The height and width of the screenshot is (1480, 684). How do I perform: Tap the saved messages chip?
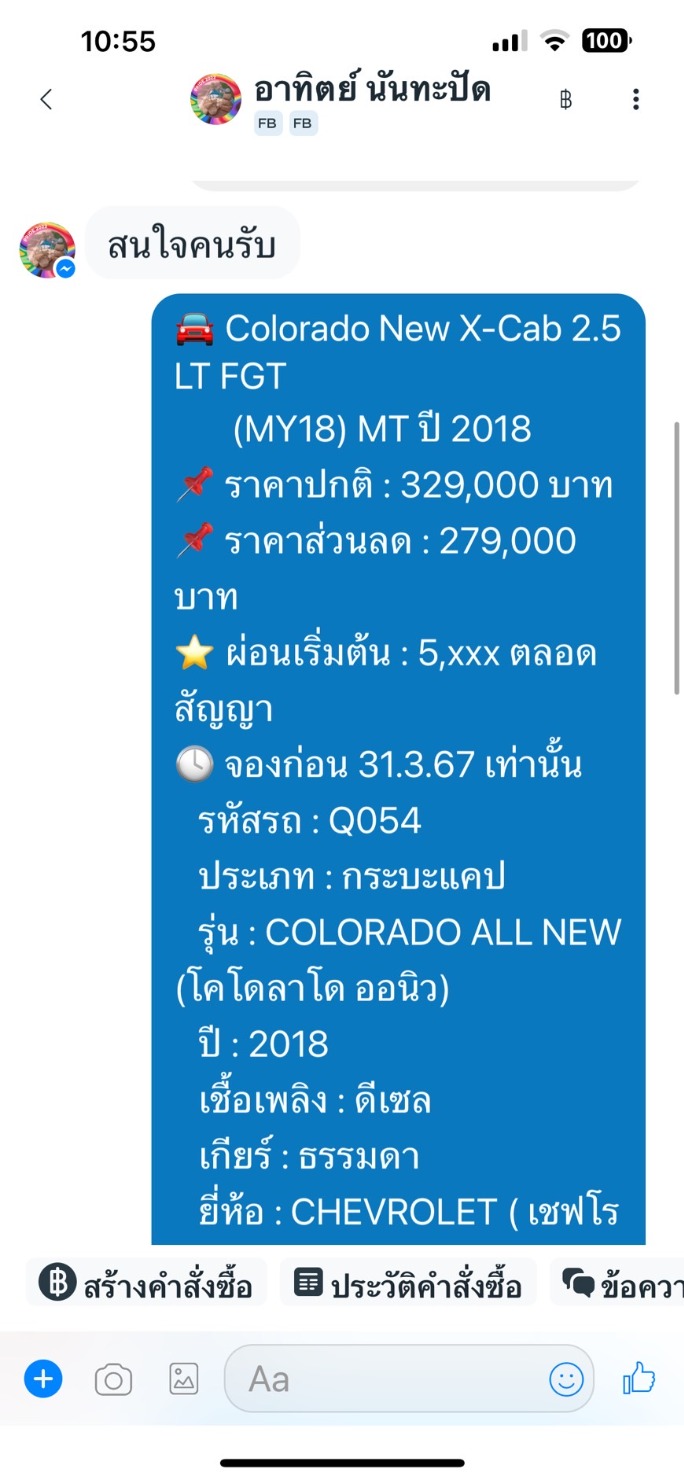pos(620,1284)
